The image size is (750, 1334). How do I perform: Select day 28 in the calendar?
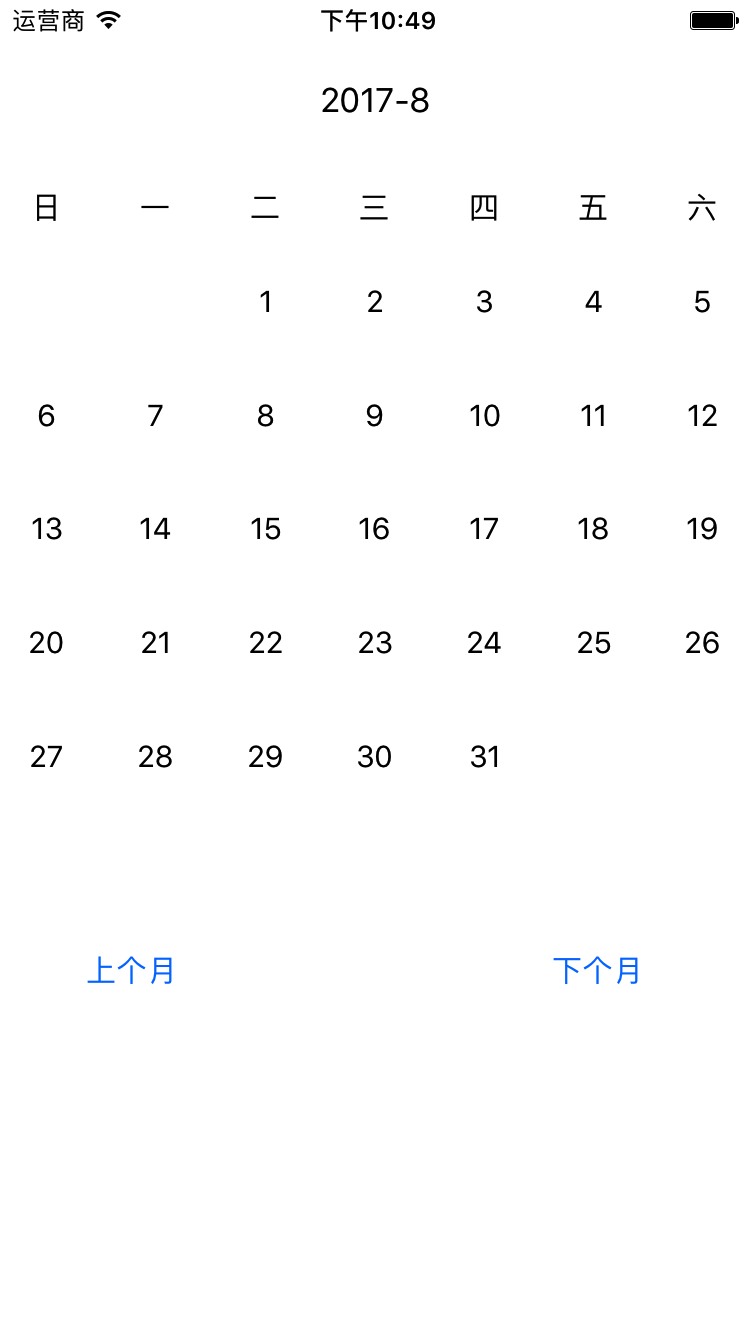coord(156,757)
